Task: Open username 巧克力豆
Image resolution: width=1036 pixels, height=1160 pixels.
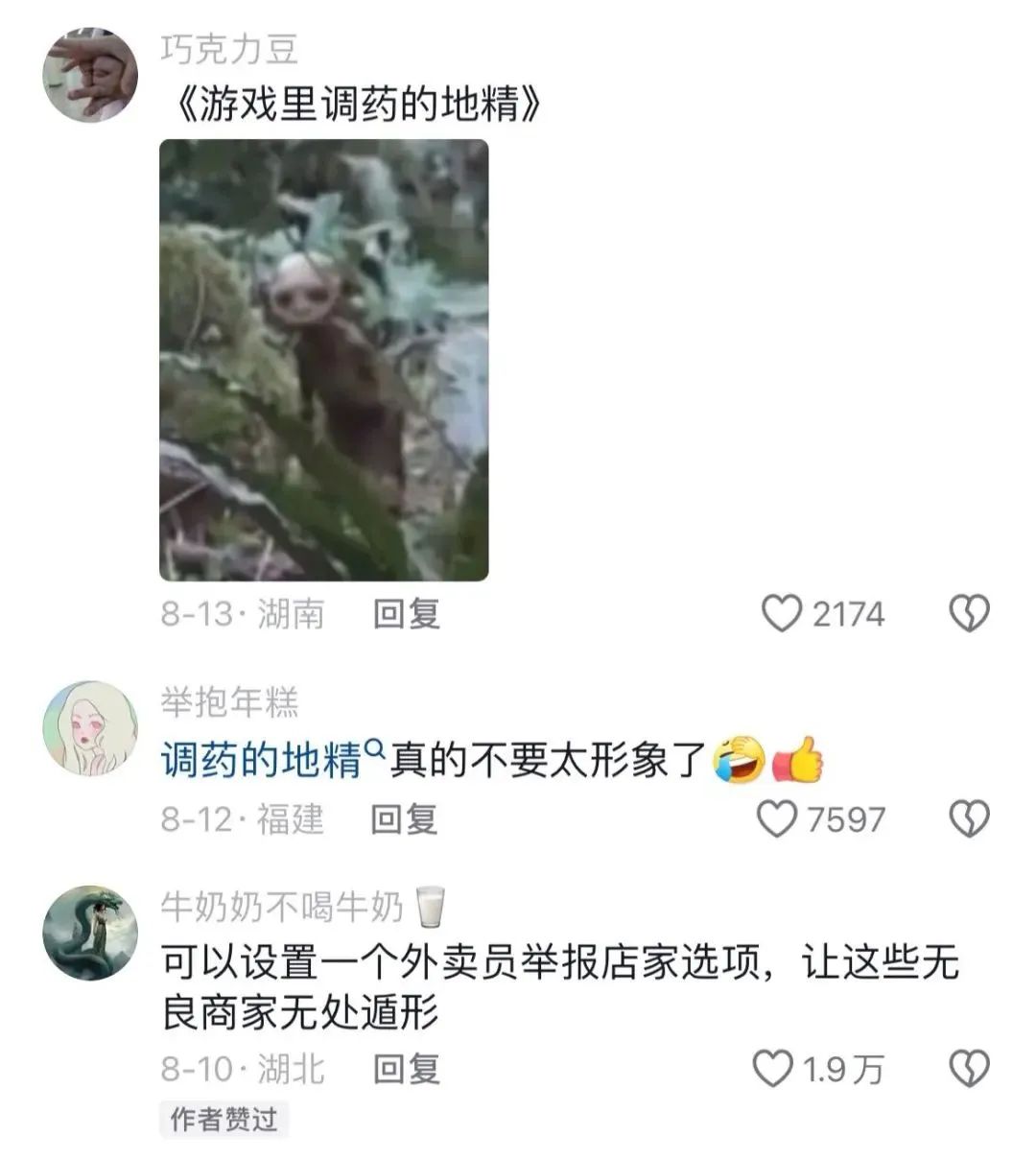Action: (229, 49)
